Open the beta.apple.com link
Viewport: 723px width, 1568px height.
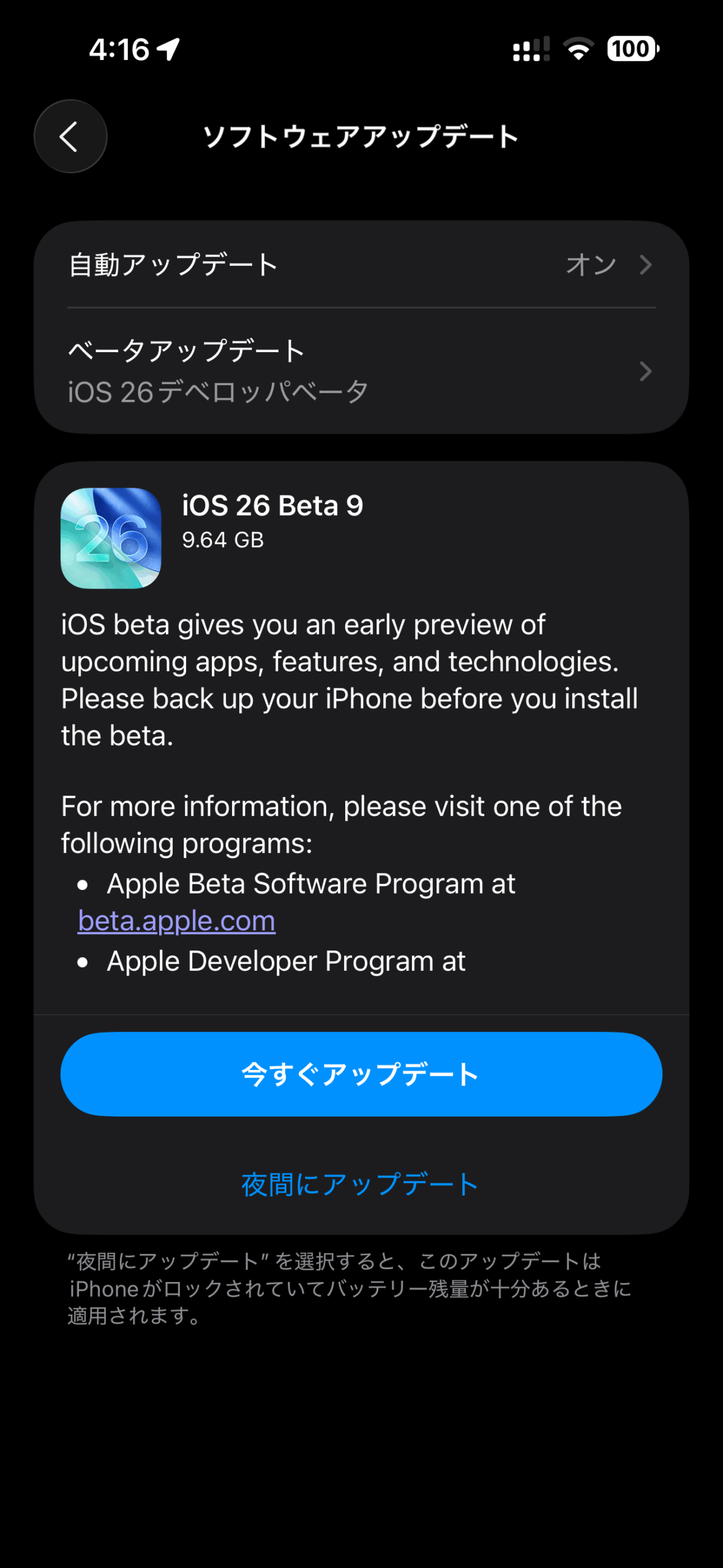click(176, 921)
